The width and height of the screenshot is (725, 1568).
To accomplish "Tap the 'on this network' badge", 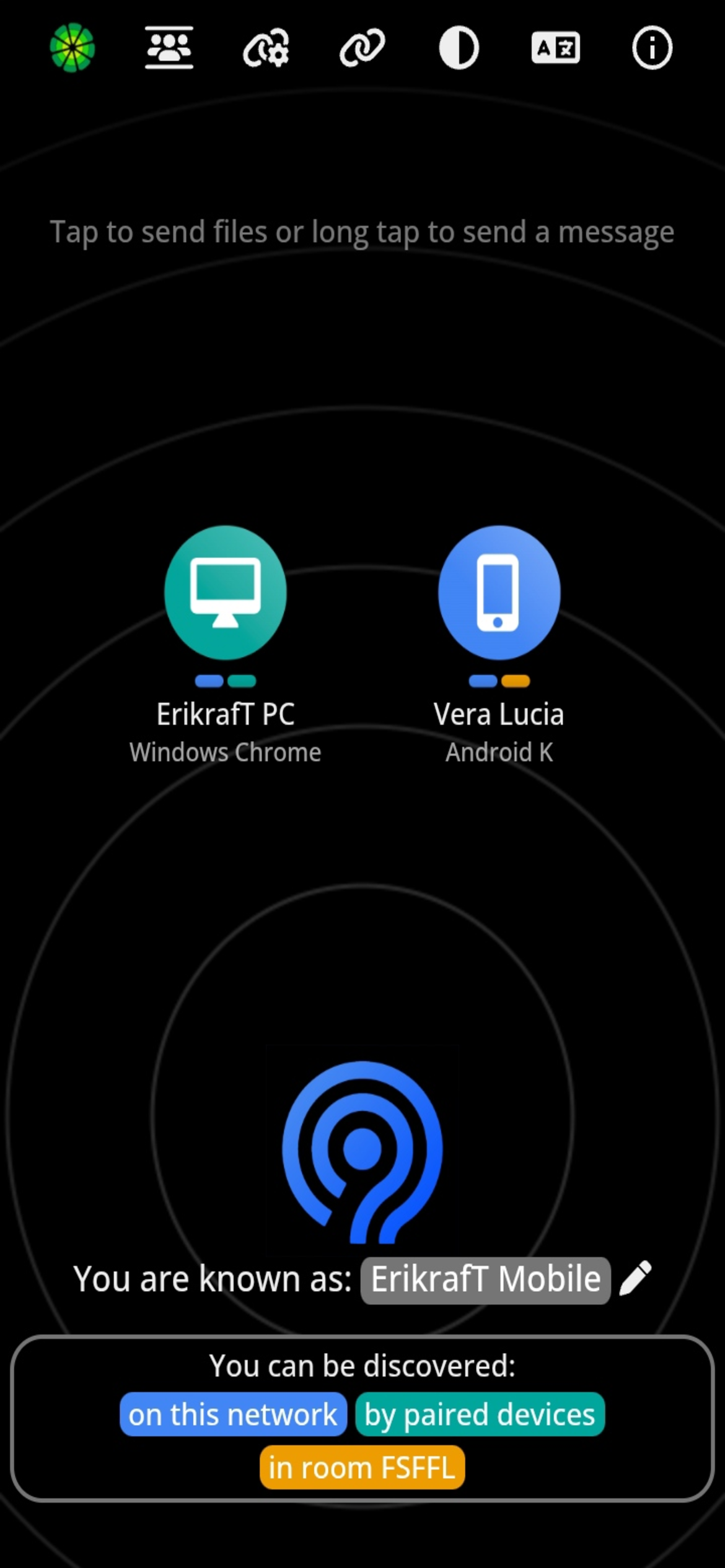I will 233,1414.
